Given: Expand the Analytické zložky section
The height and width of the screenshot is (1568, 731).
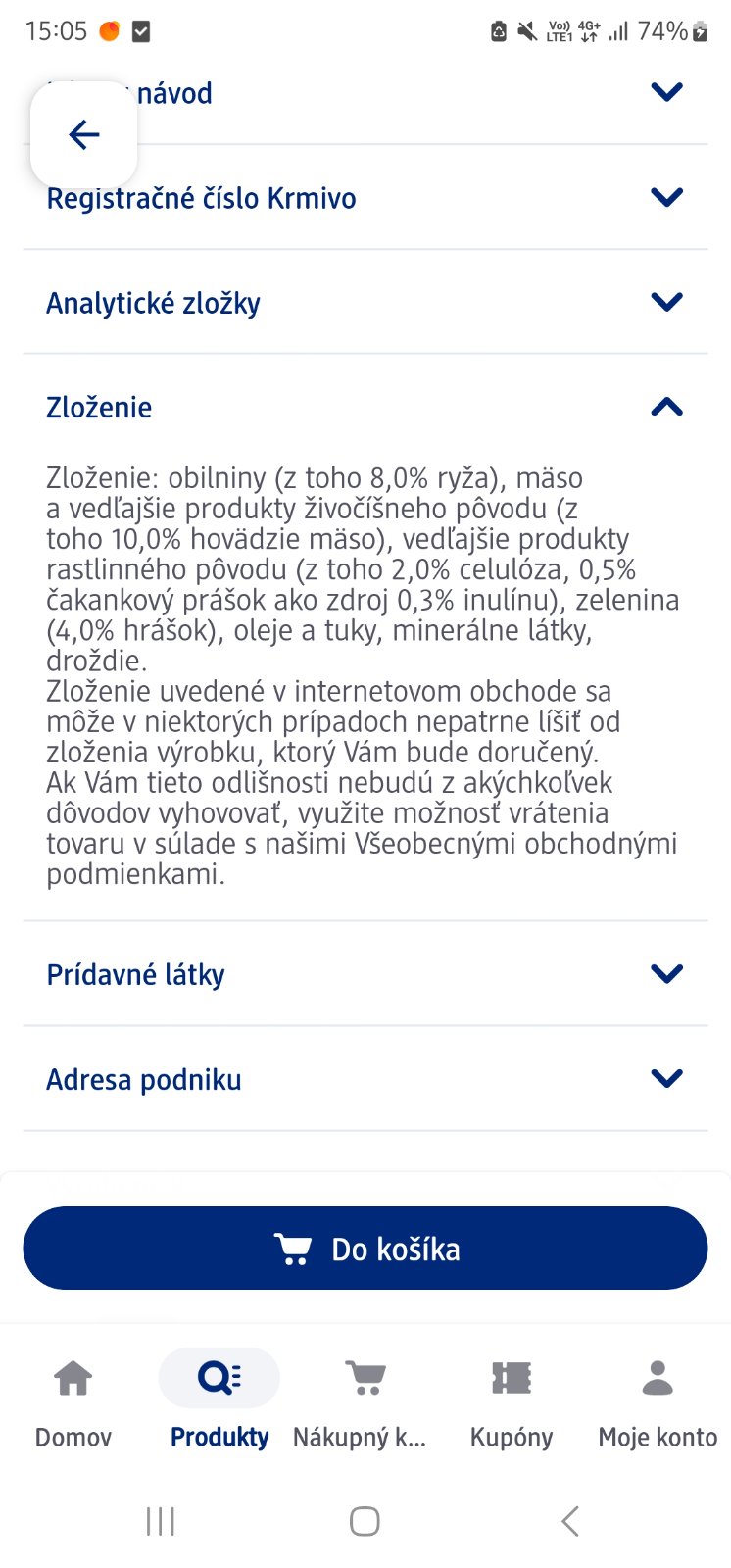Looking at the screenshot, I should click(x=365, y=303).
